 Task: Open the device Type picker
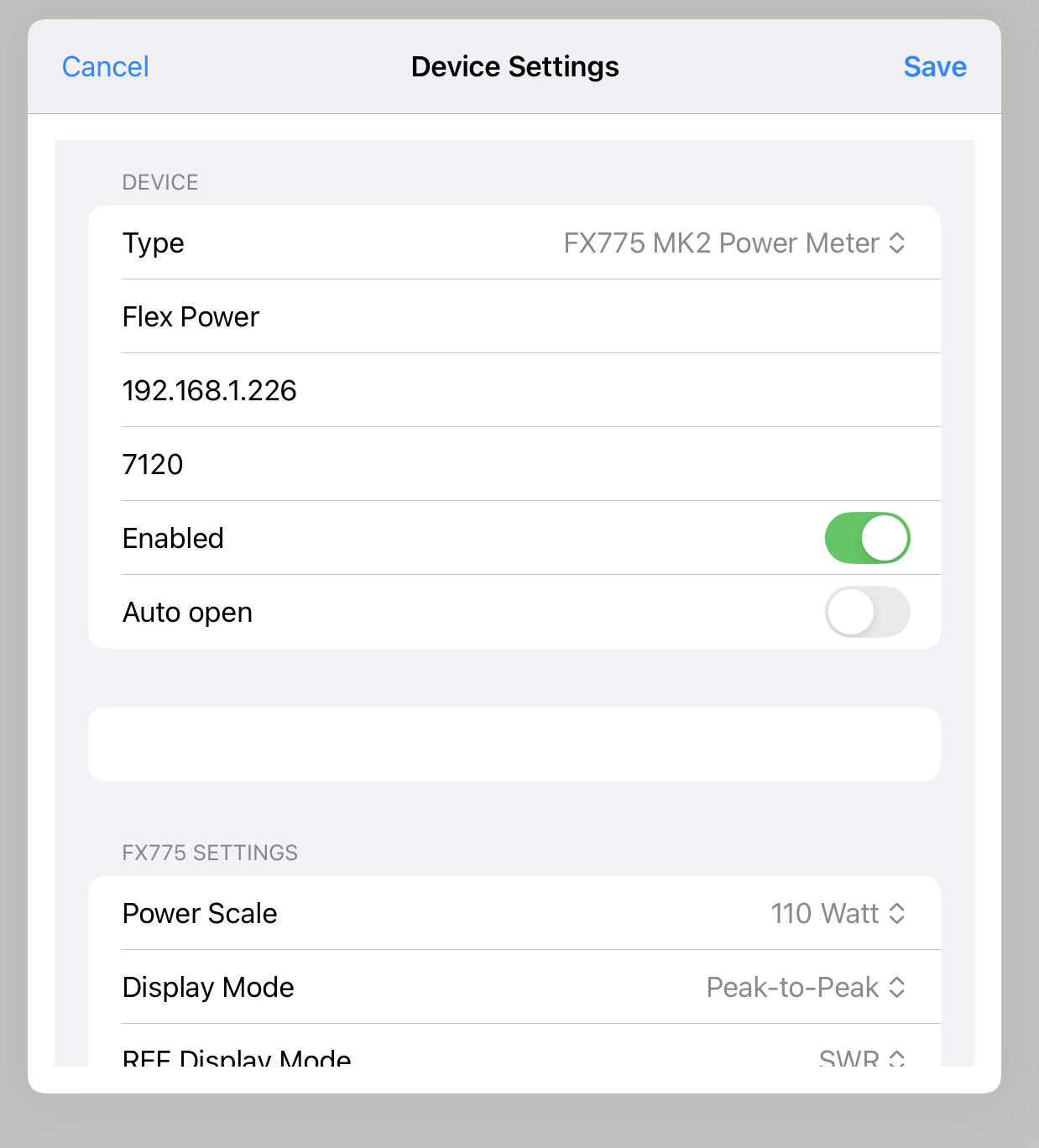click(734, 243)
